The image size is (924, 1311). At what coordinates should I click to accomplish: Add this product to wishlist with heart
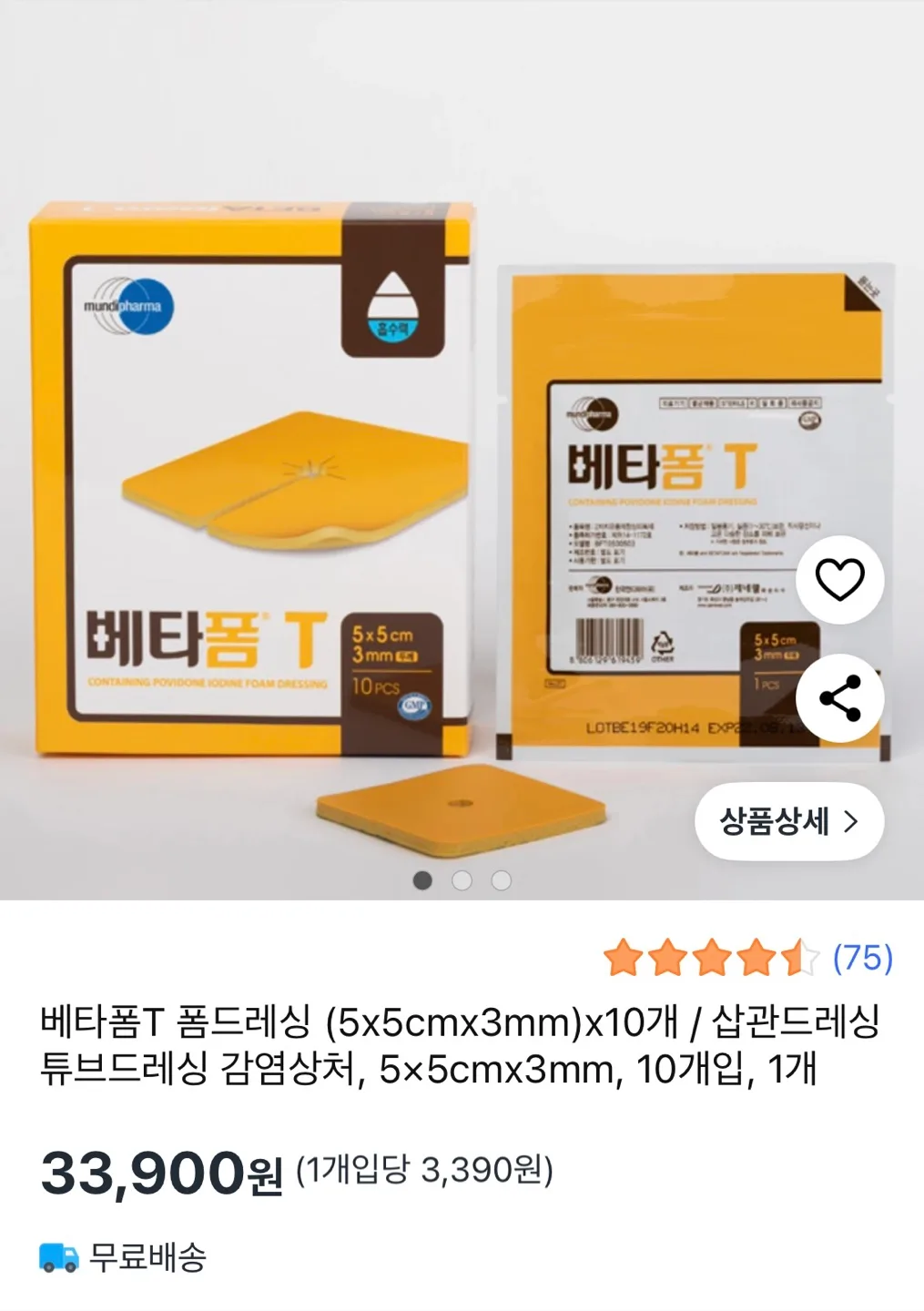[839, 580]
